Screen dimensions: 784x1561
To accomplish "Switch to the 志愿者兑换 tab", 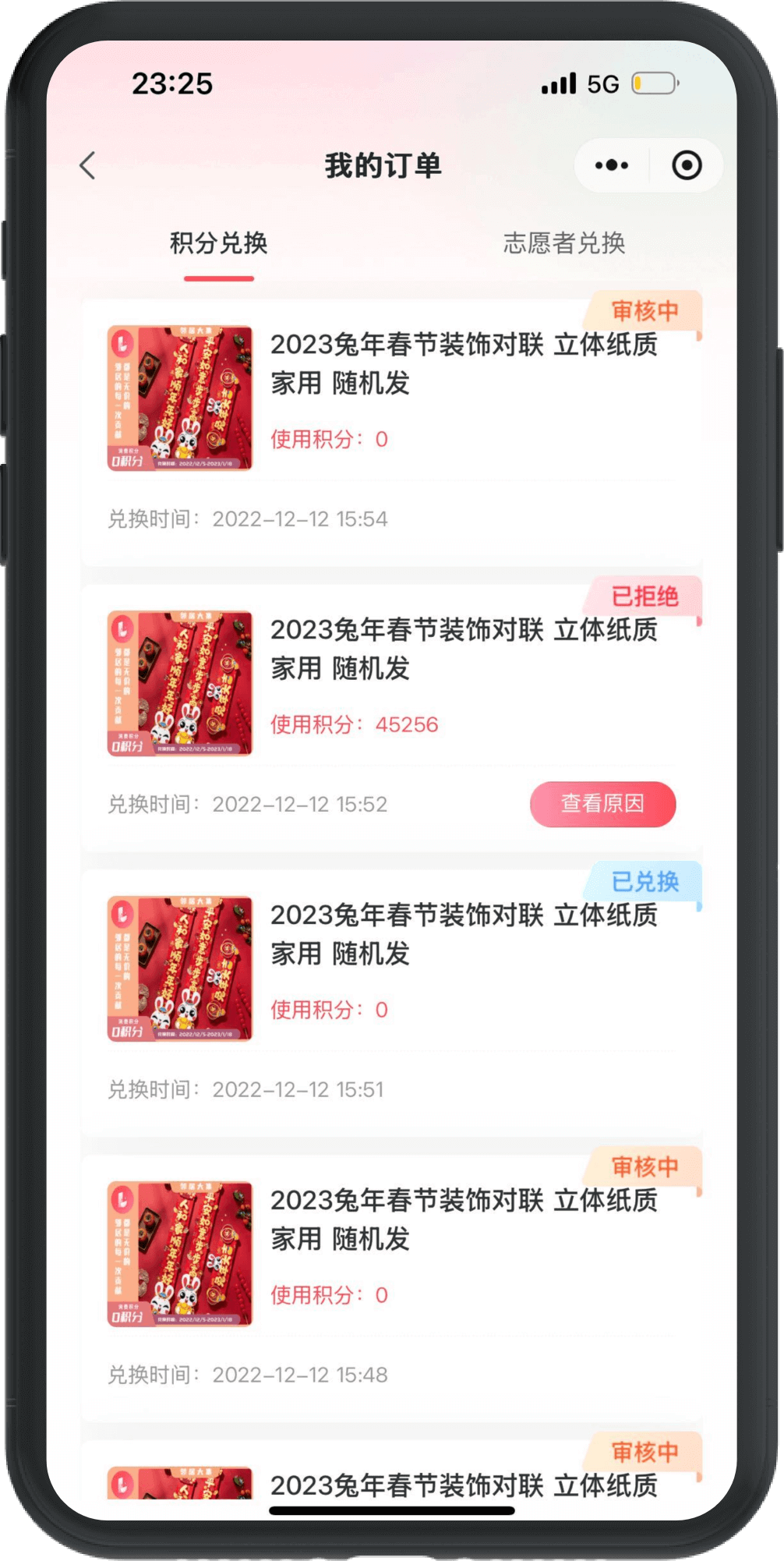I will [564, 243].
